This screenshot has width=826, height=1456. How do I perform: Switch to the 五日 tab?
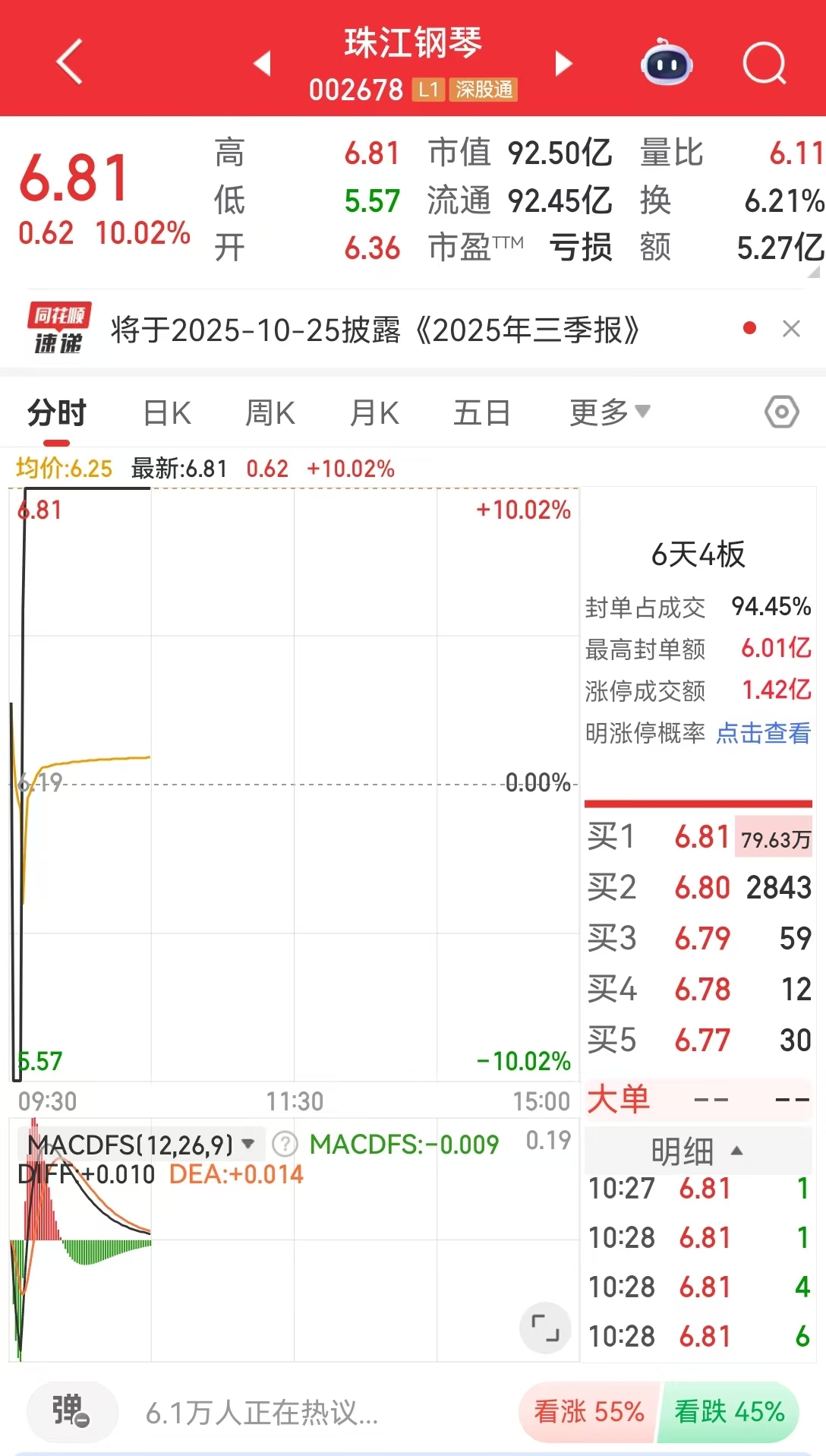tap(481, 414)
